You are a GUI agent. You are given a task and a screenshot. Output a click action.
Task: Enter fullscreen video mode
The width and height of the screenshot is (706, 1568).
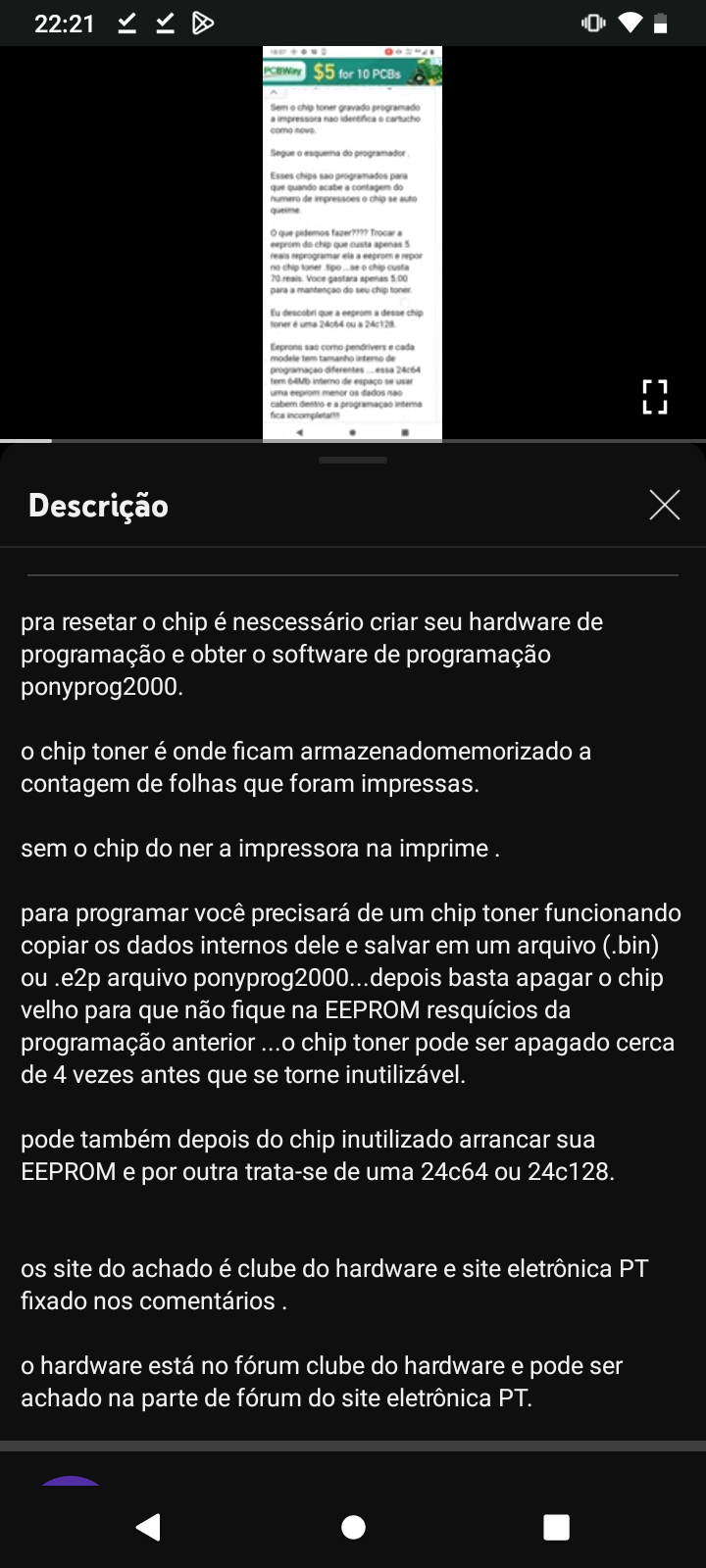655,397
